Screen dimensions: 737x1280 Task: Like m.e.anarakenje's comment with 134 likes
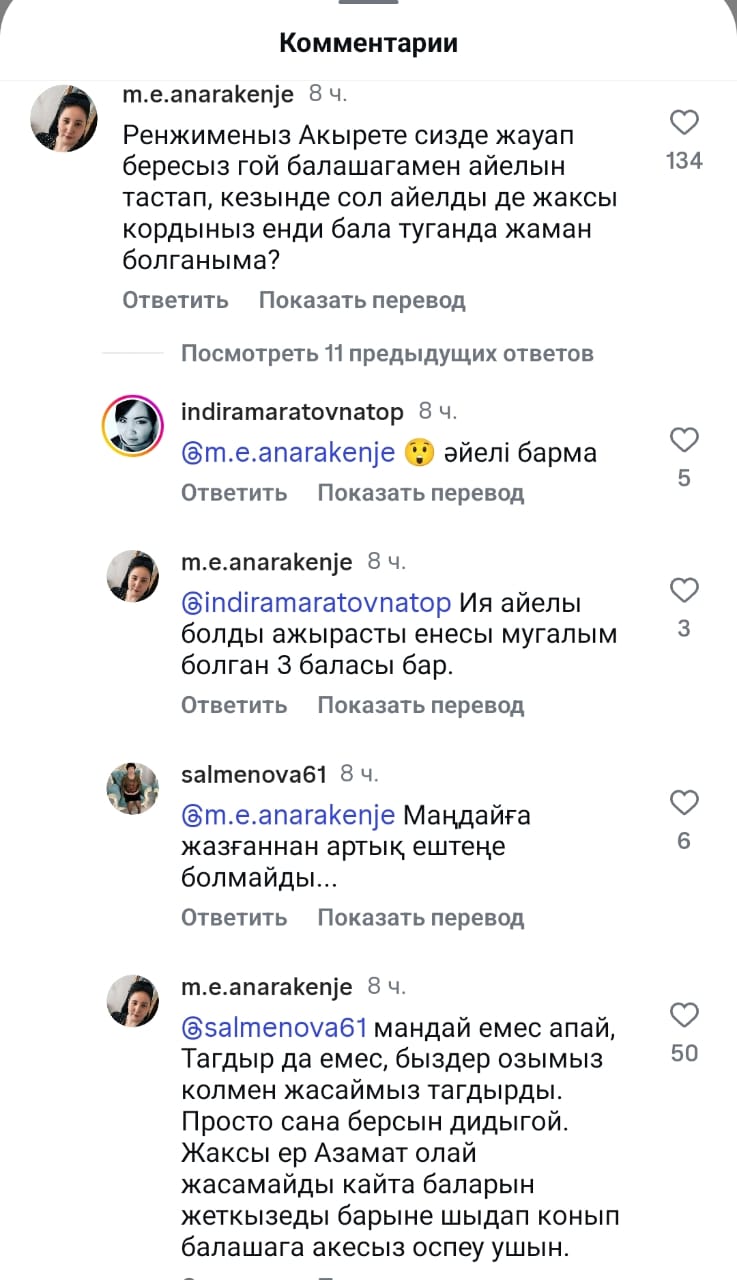tap(684, 123)
